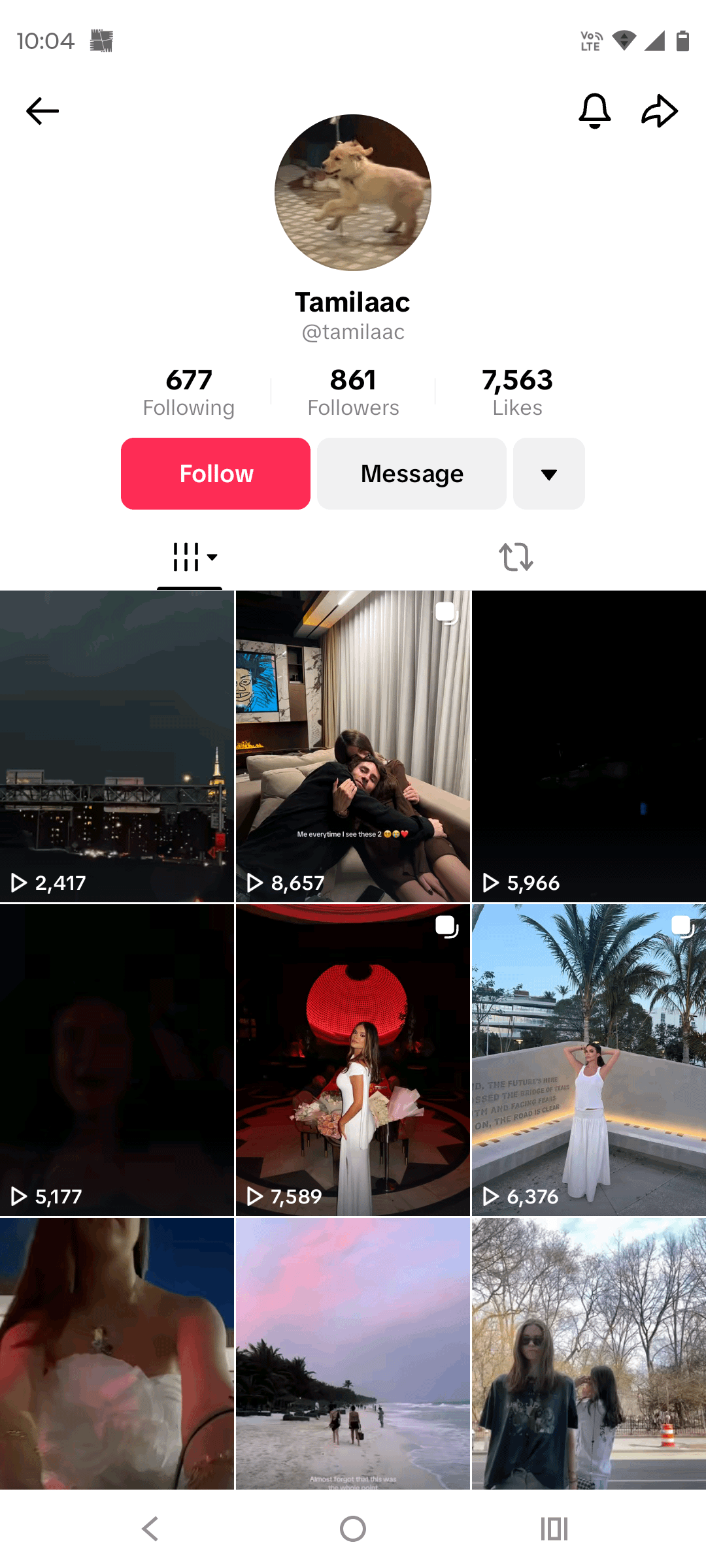
Task: Switch to the reposts tab
Action: click(516, 557)
